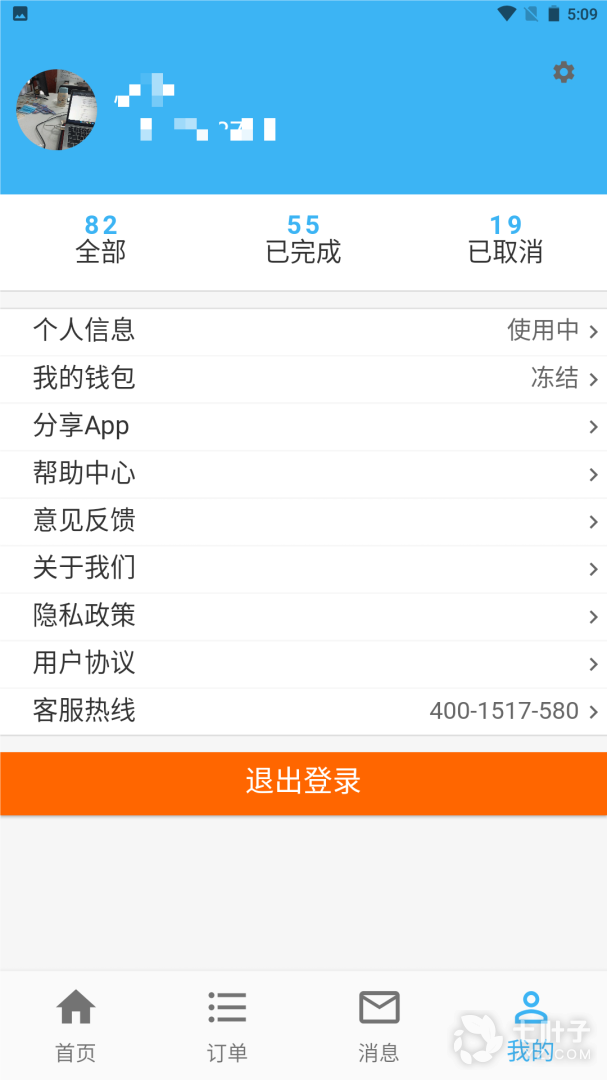
Task: View the 隐私政策 privacy policy
Action: (303, 616)
